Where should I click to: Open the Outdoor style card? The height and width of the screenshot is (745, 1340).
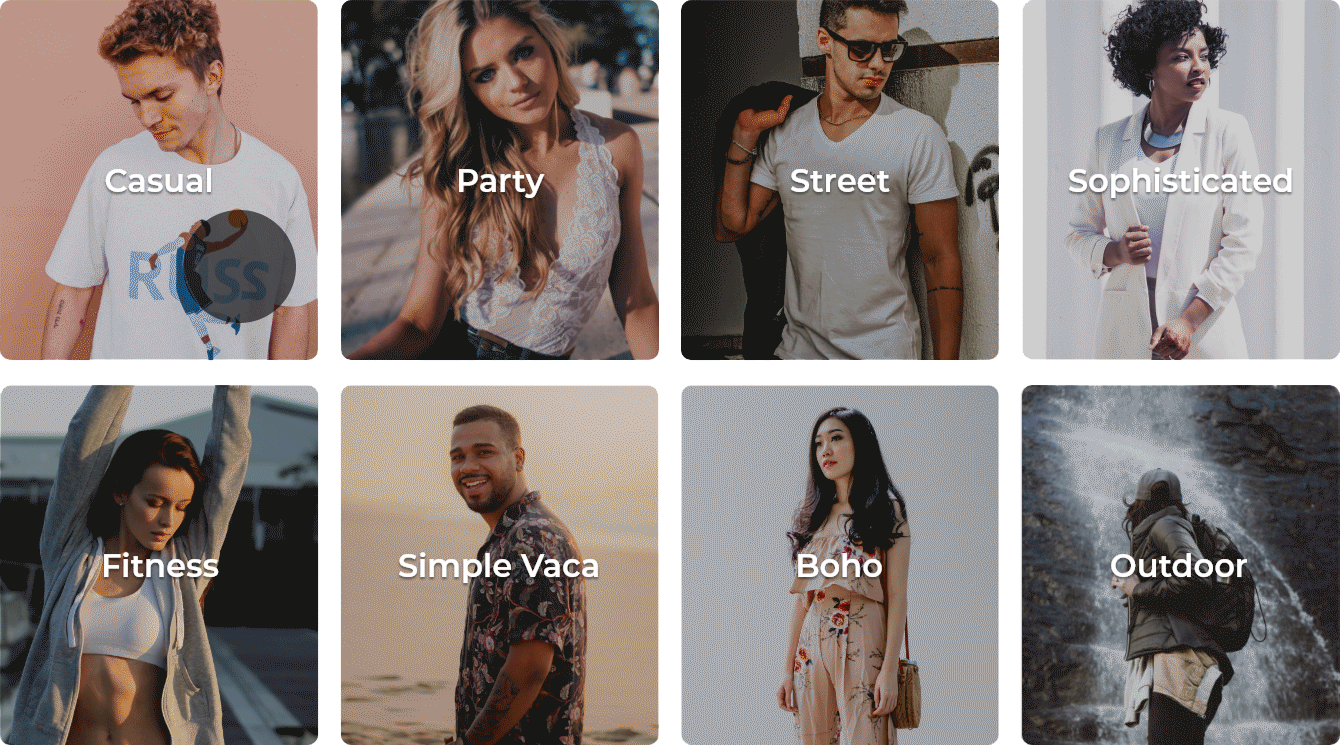(1180, 565)
